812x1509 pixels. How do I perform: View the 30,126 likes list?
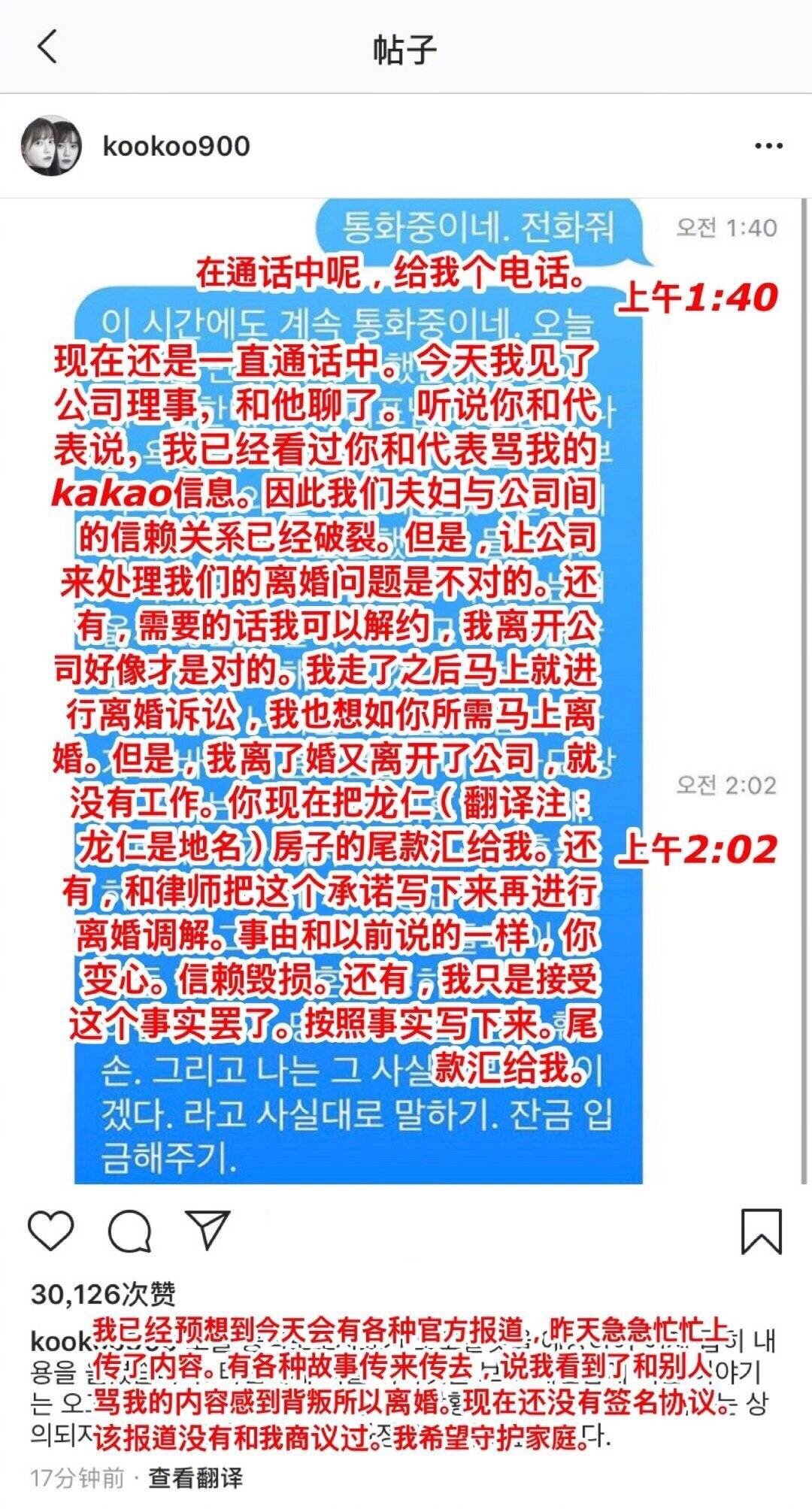click(103, 1294)
